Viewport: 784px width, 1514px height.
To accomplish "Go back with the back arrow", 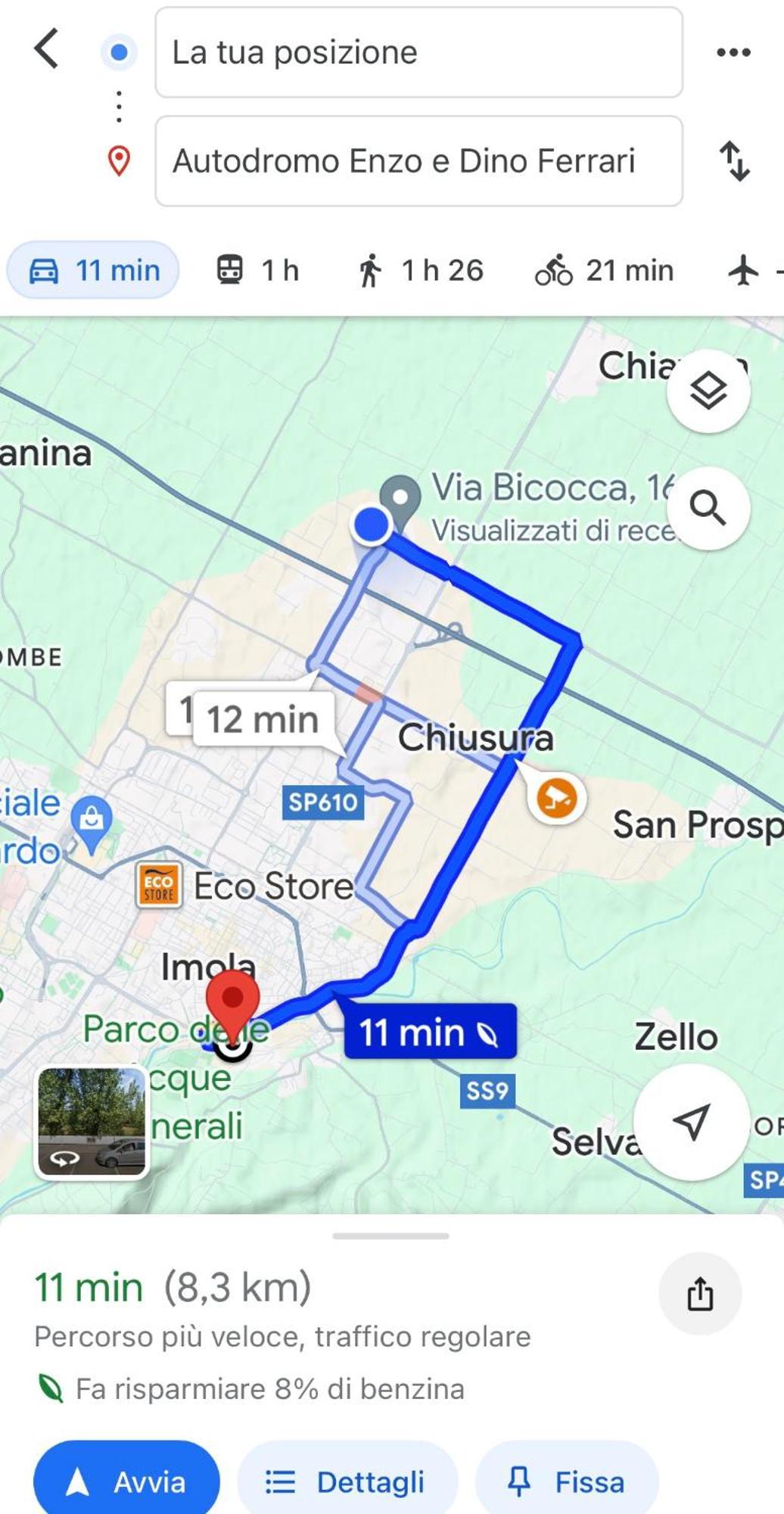I will coord(47,50).
